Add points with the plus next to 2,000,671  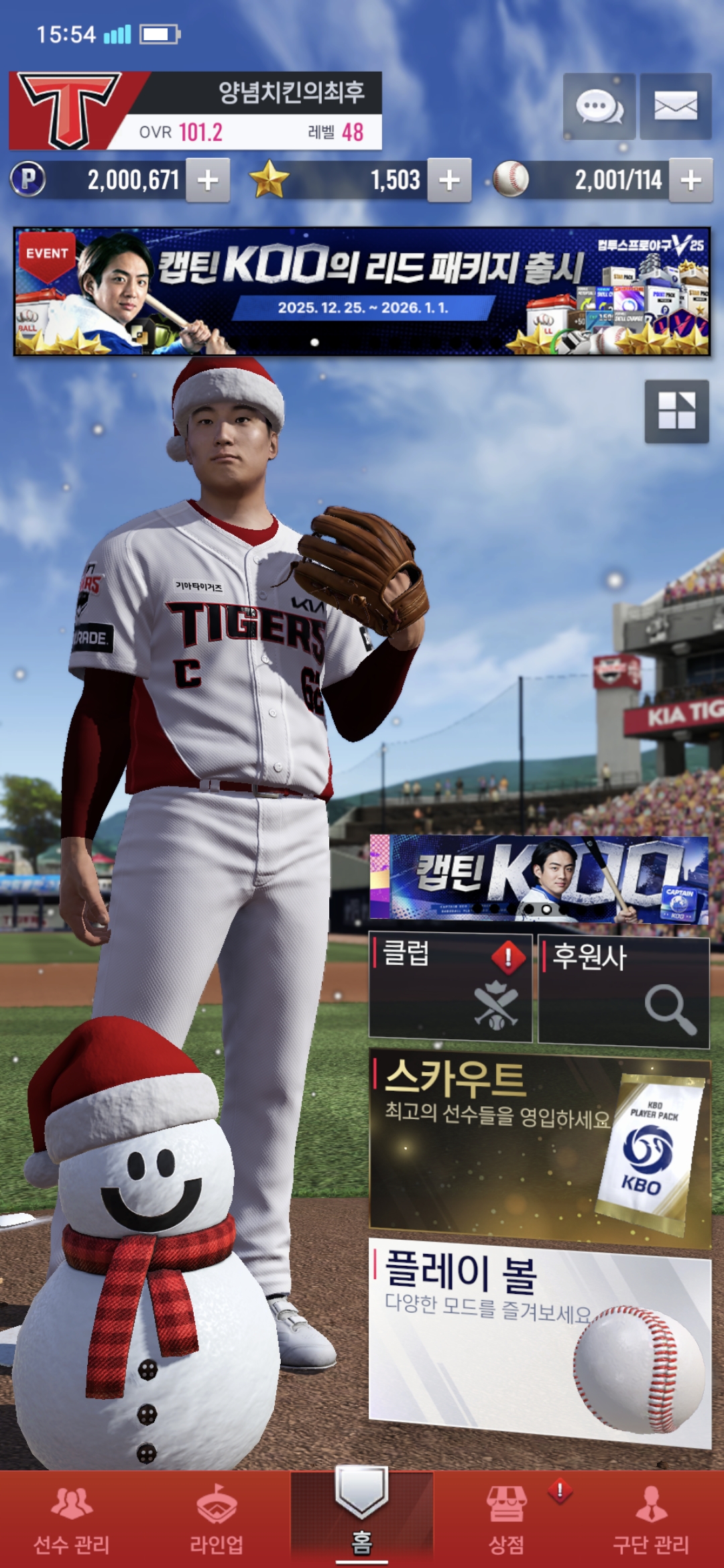pyautogui.click(x=208, y=180)
